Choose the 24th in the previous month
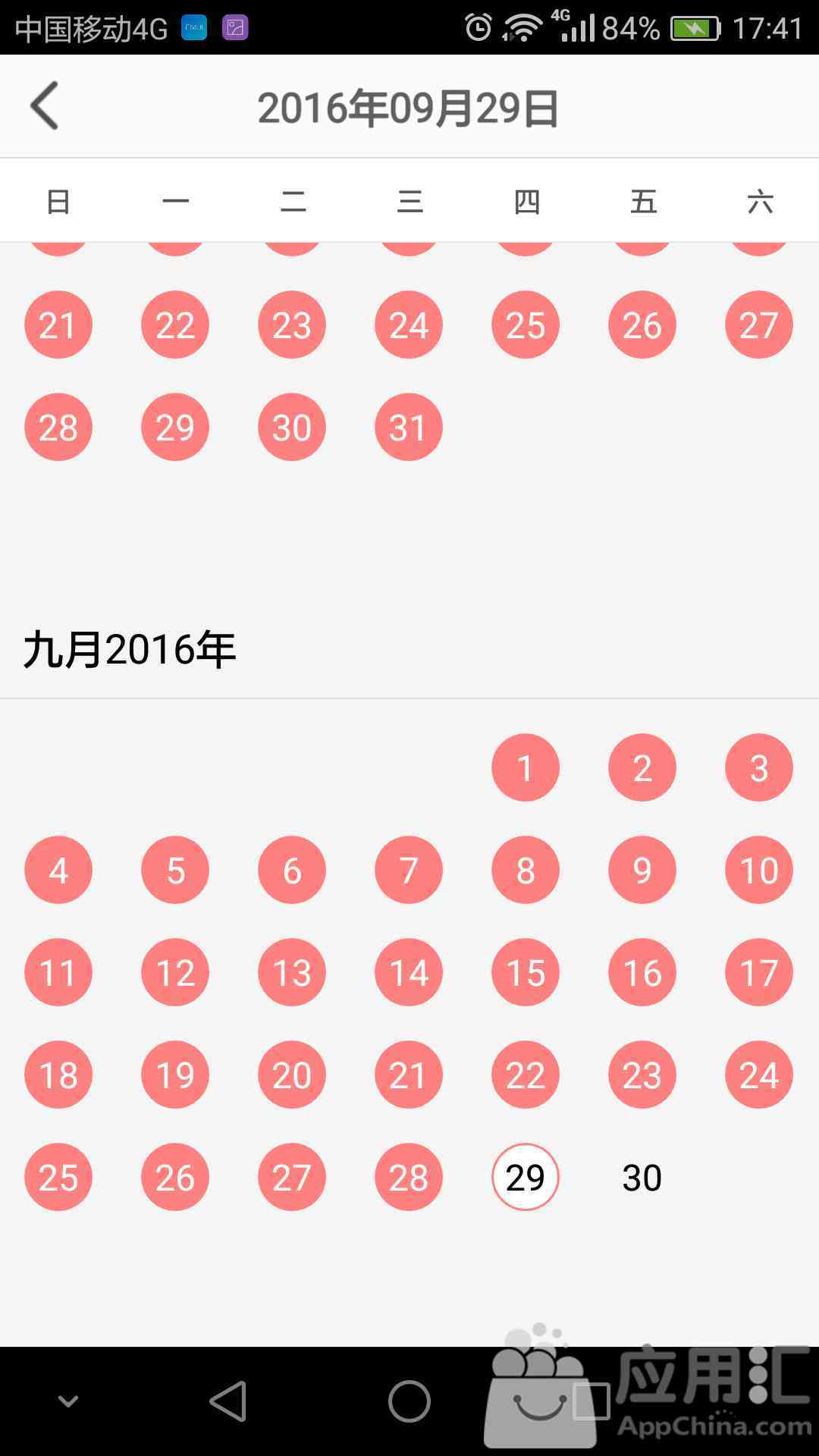Screen dimensions: 819x1456 [x=409, y=325]
